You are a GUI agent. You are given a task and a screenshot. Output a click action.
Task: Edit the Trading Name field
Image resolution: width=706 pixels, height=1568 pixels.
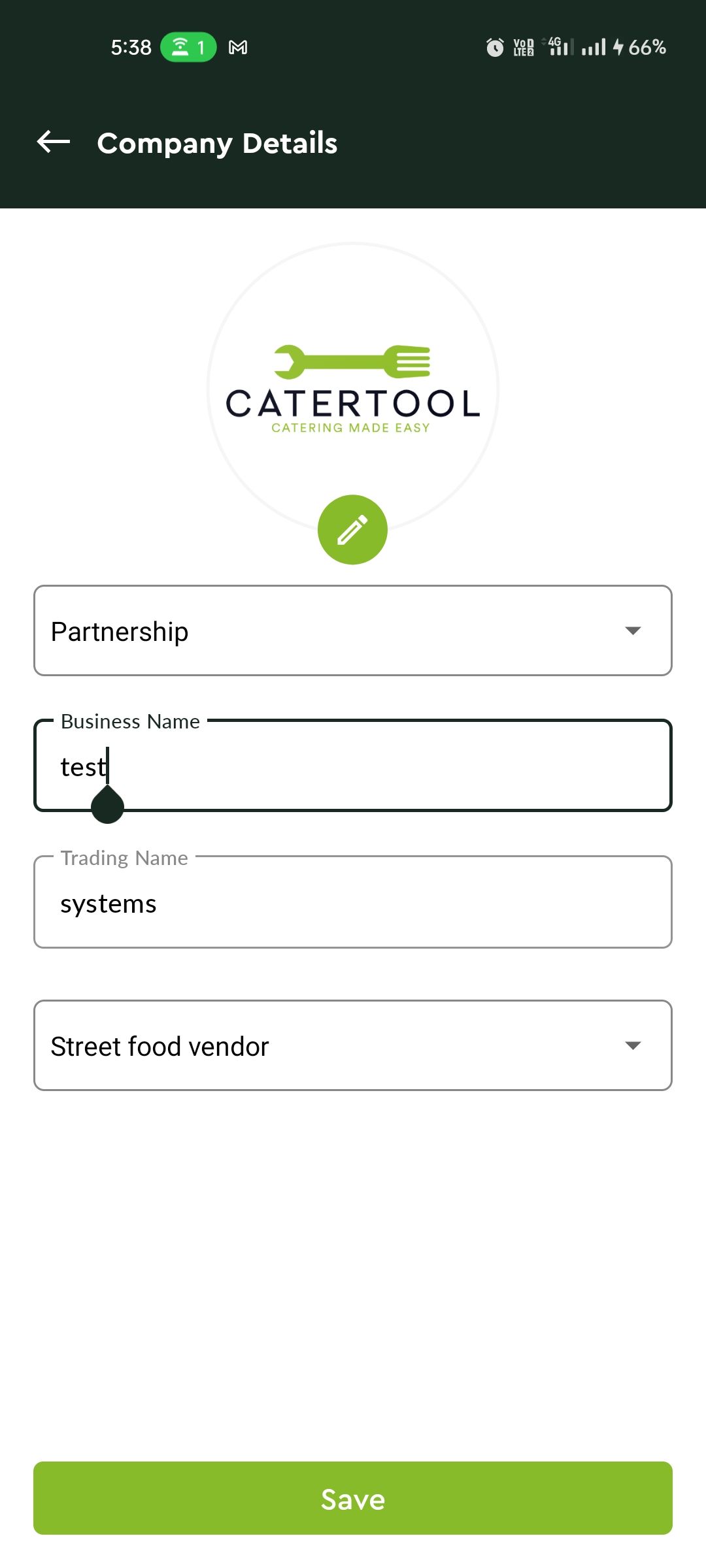point(353,902)
